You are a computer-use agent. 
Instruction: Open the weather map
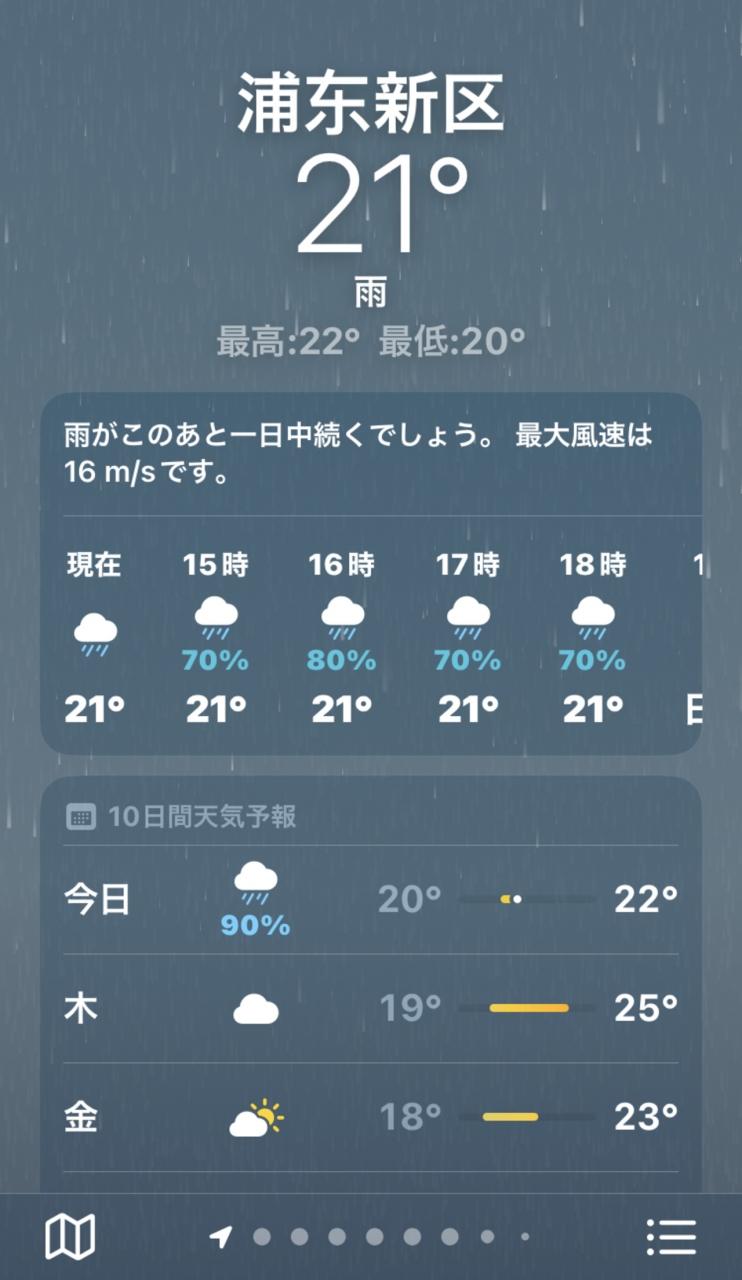[x=70, y=1237]
